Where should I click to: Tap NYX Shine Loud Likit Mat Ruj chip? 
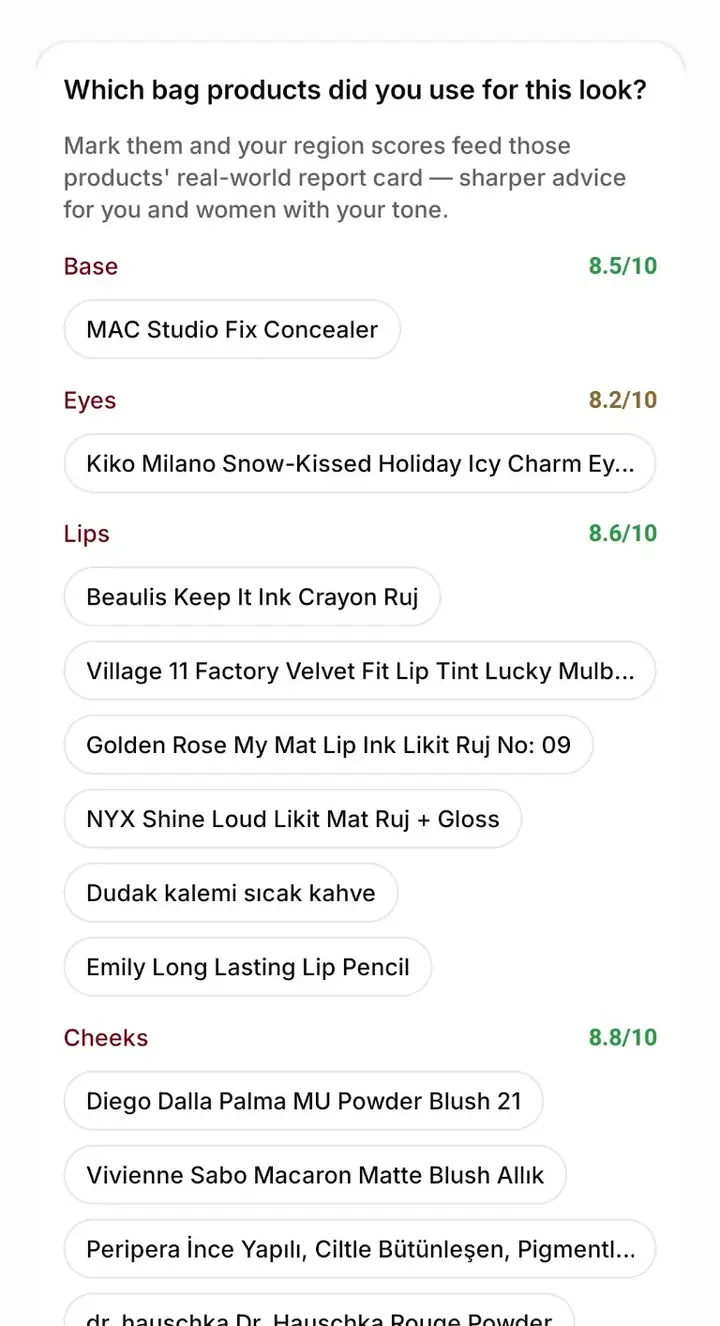pyautogui.click(x=293, y=819)
